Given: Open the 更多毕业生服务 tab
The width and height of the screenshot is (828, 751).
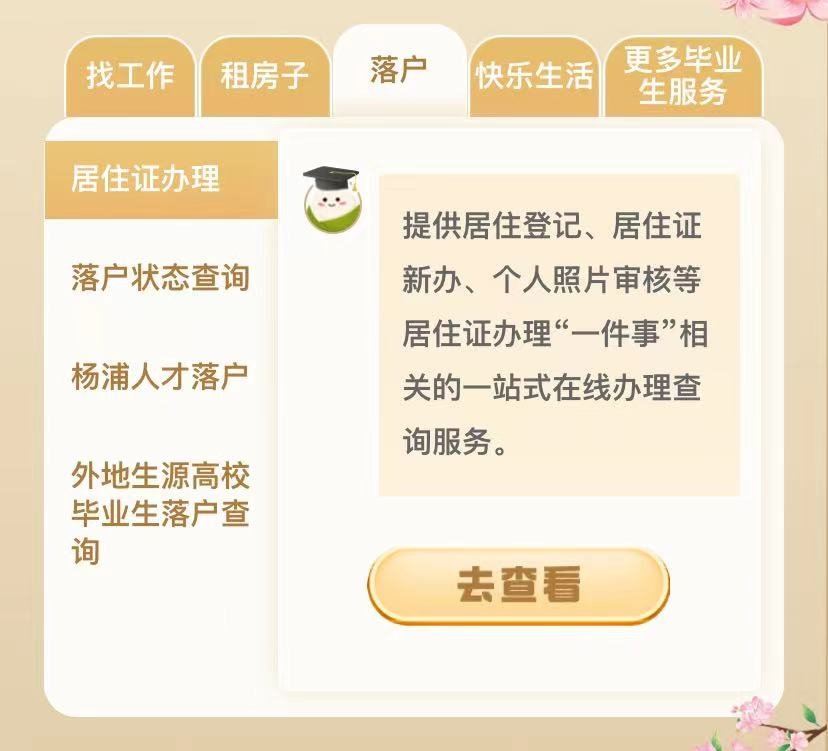Looking at the screenshot, I should click(683, 76).
